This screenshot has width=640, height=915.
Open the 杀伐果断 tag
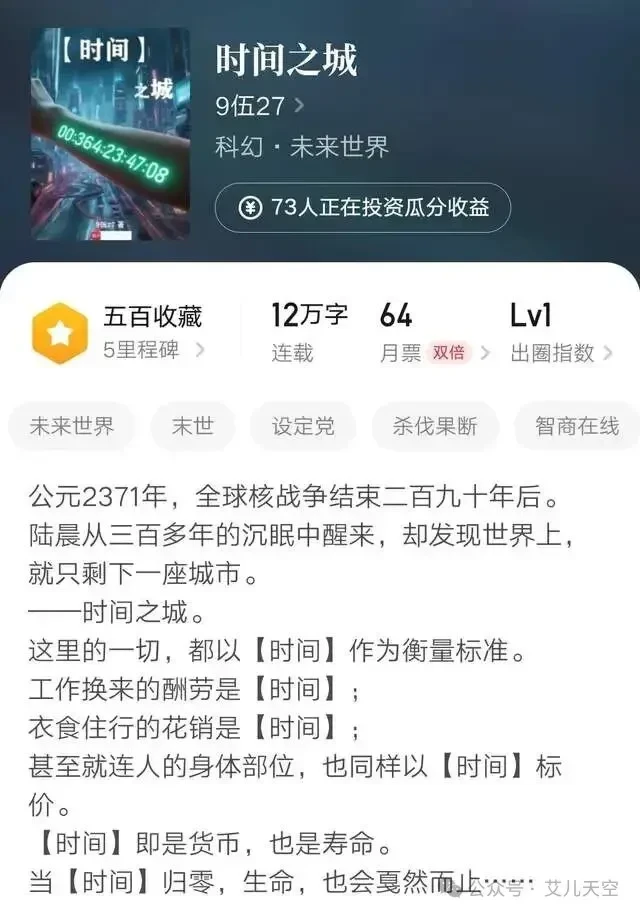click(435, 427)
